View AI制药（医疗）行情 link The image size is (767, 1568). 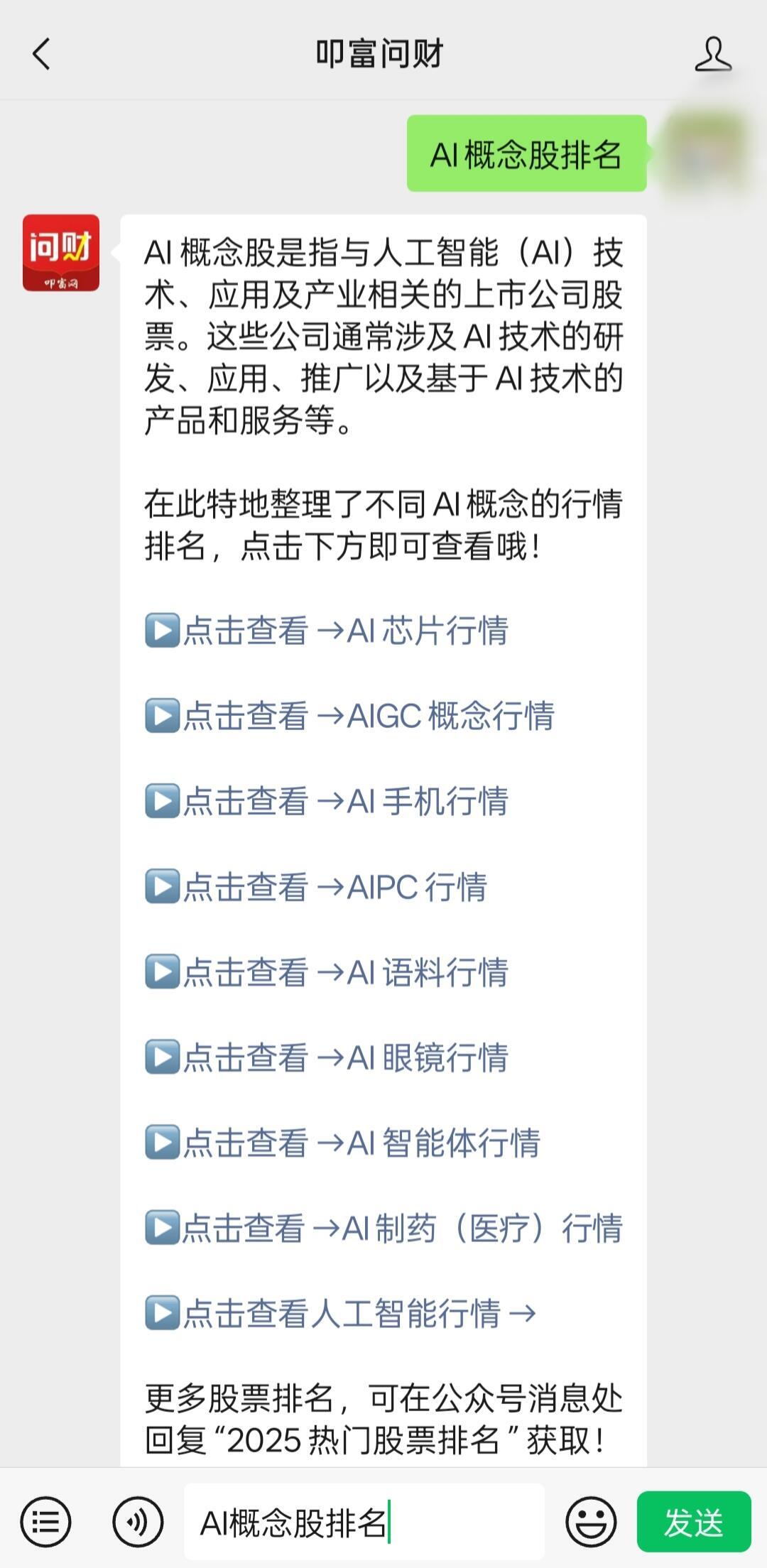383,1228
